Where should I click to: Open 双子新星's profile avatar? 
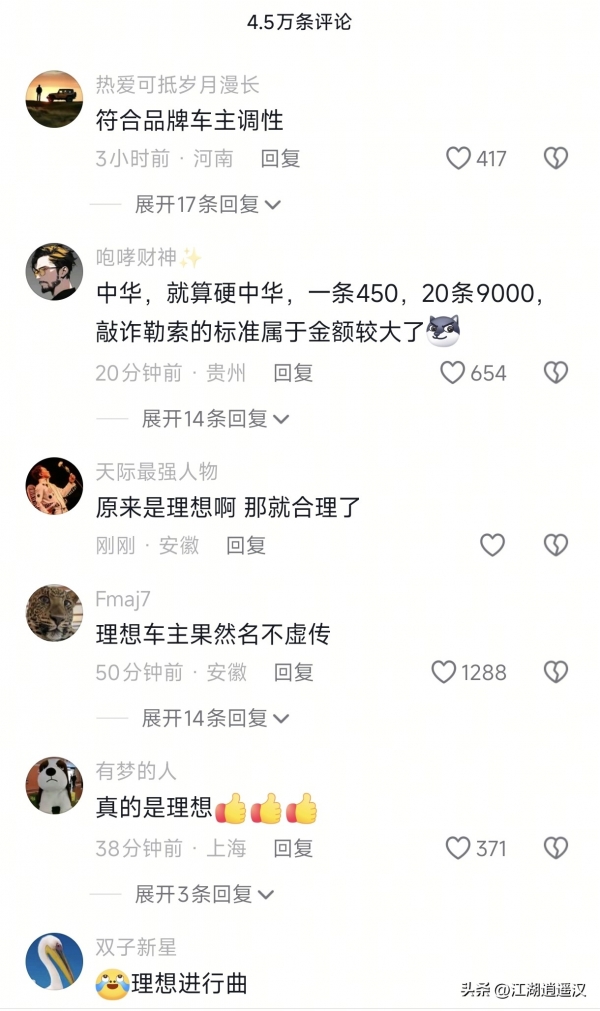[54, 962]
